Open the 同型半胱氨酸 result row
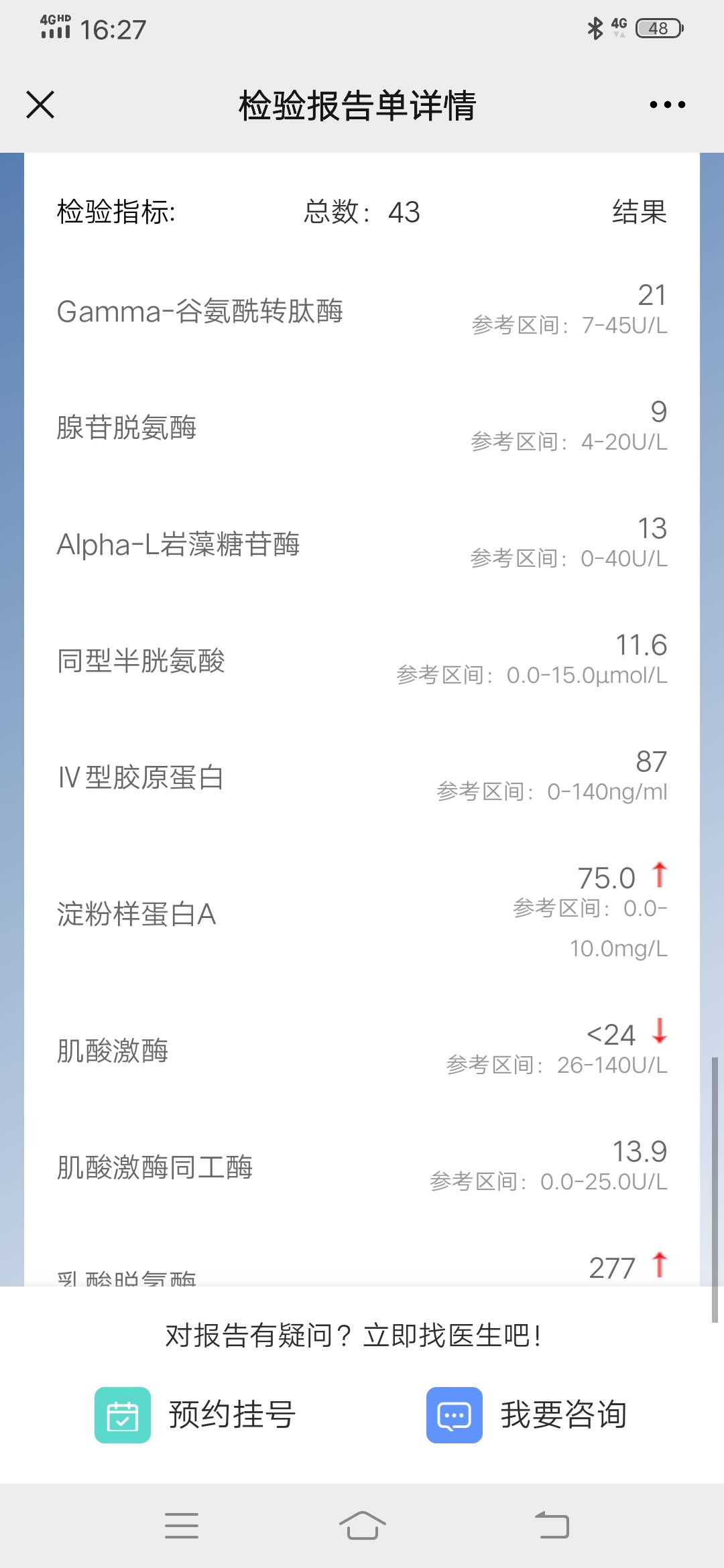This screenshot has width=724, height=1568. (x=362, y=660)
